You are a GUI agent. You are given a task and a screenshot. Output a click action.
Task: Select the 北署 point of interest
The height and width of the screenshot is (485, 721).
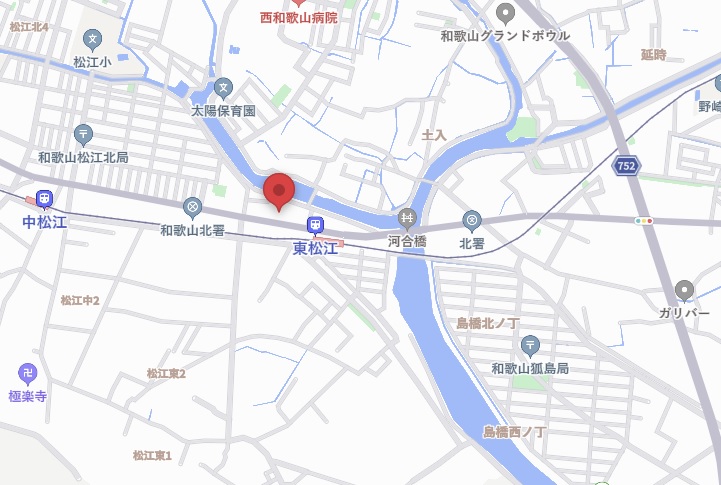coord(472,220)
